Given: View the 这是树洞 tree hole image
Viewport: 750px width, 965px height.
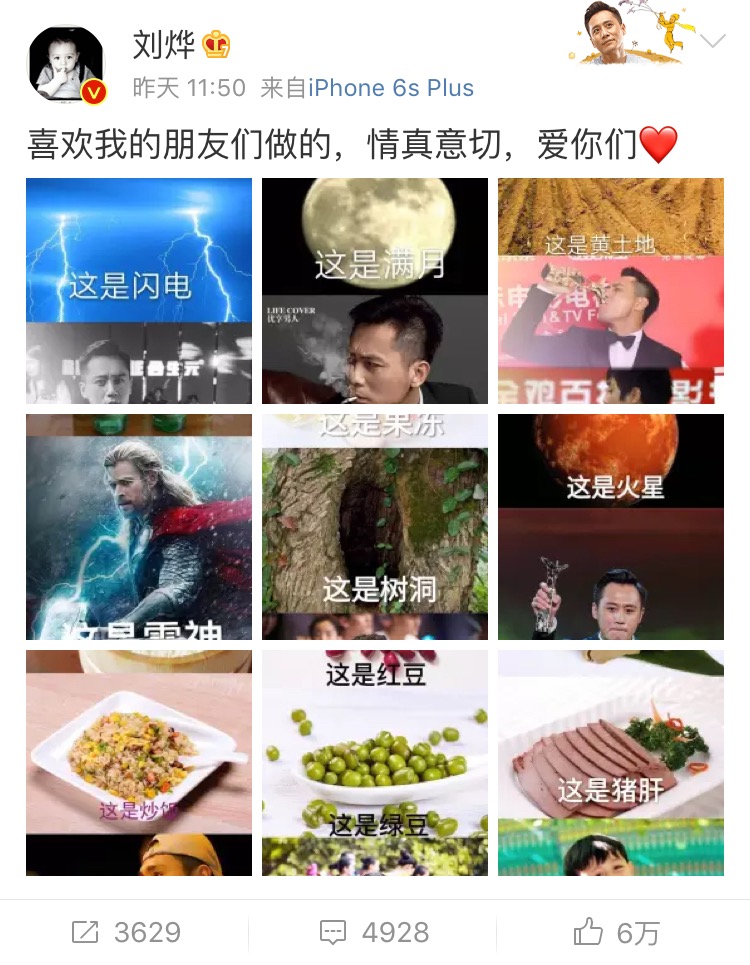Looking at the screenshot, I should (x=375, y=527).
